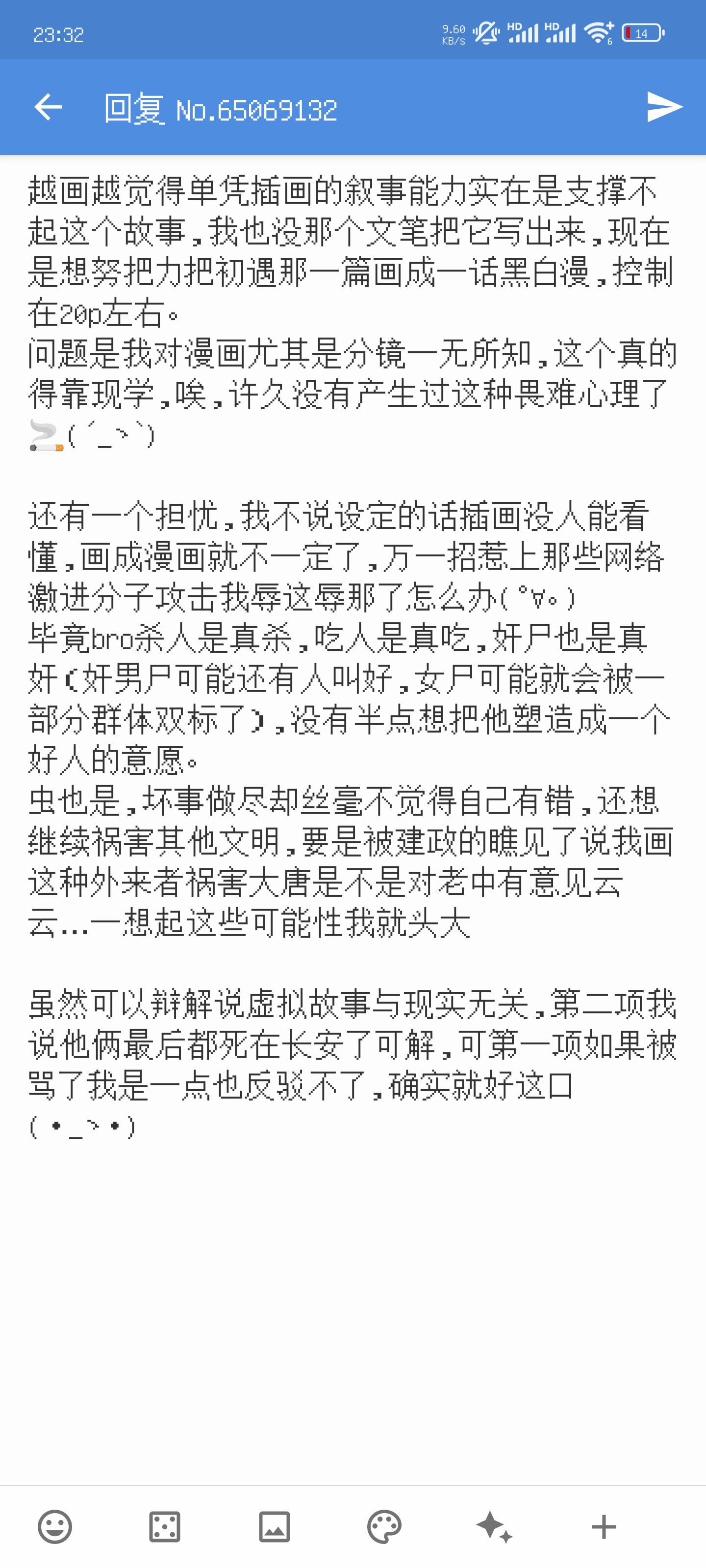Expand more options with the plus icon

pos(604,1527)
